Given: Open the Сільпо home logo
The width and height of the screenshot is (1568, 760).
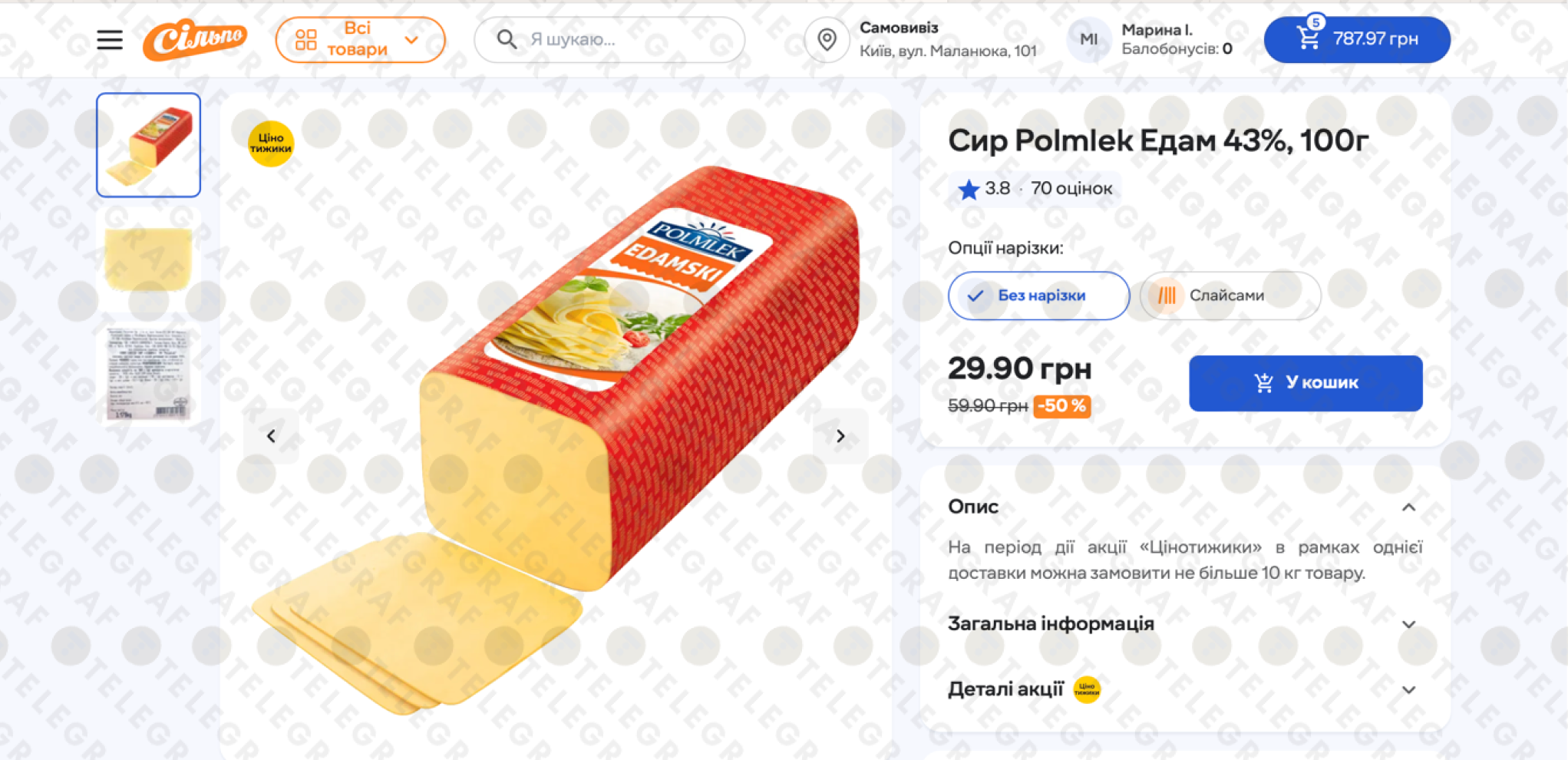Looking at the screenshot, I should [x=195, y=39].
